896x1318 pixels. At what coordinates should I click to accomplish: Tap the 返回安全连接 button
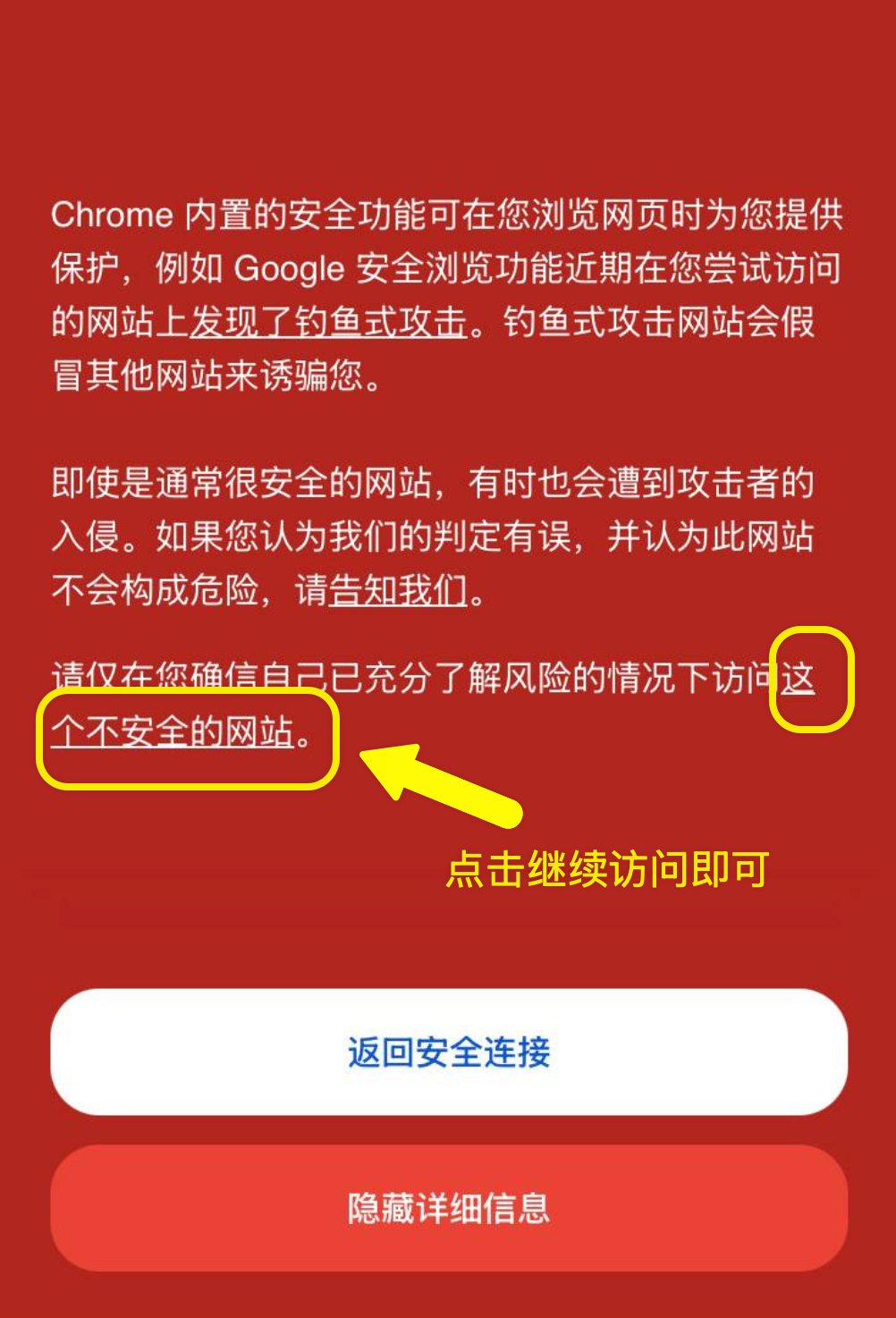[448, 1052]
